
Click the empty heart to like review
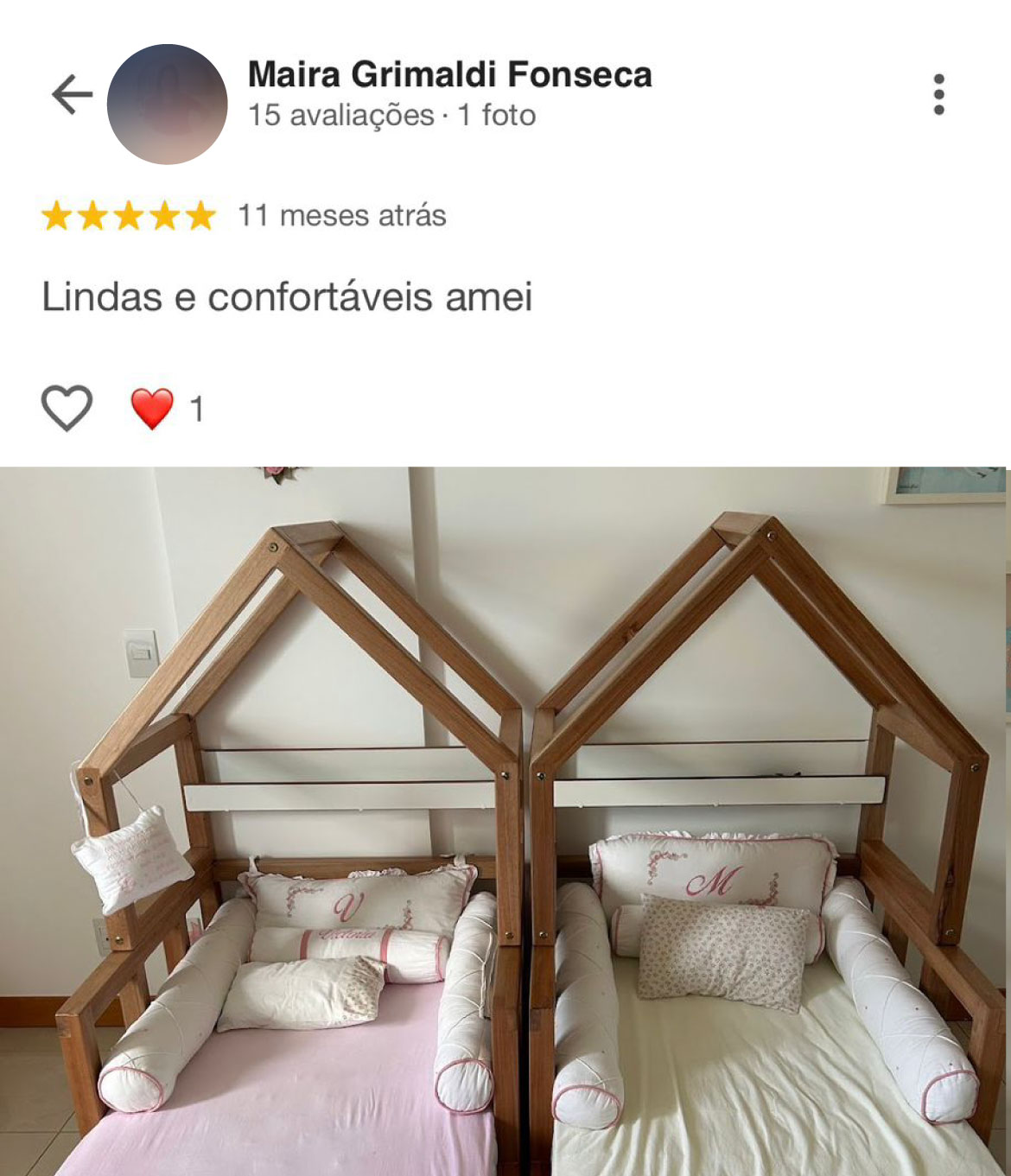(69, 408)
